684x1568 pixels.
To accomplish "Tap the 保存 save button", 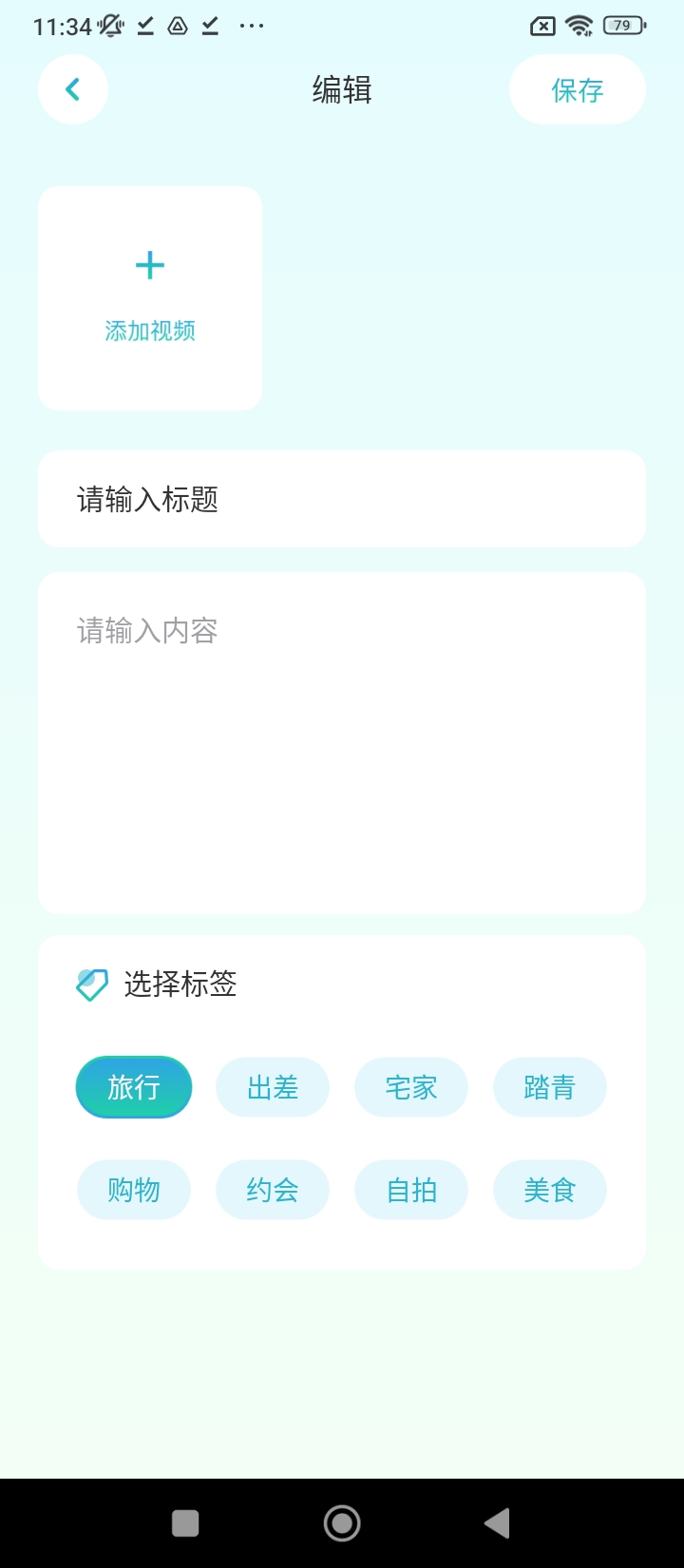I will click(578, 89).
